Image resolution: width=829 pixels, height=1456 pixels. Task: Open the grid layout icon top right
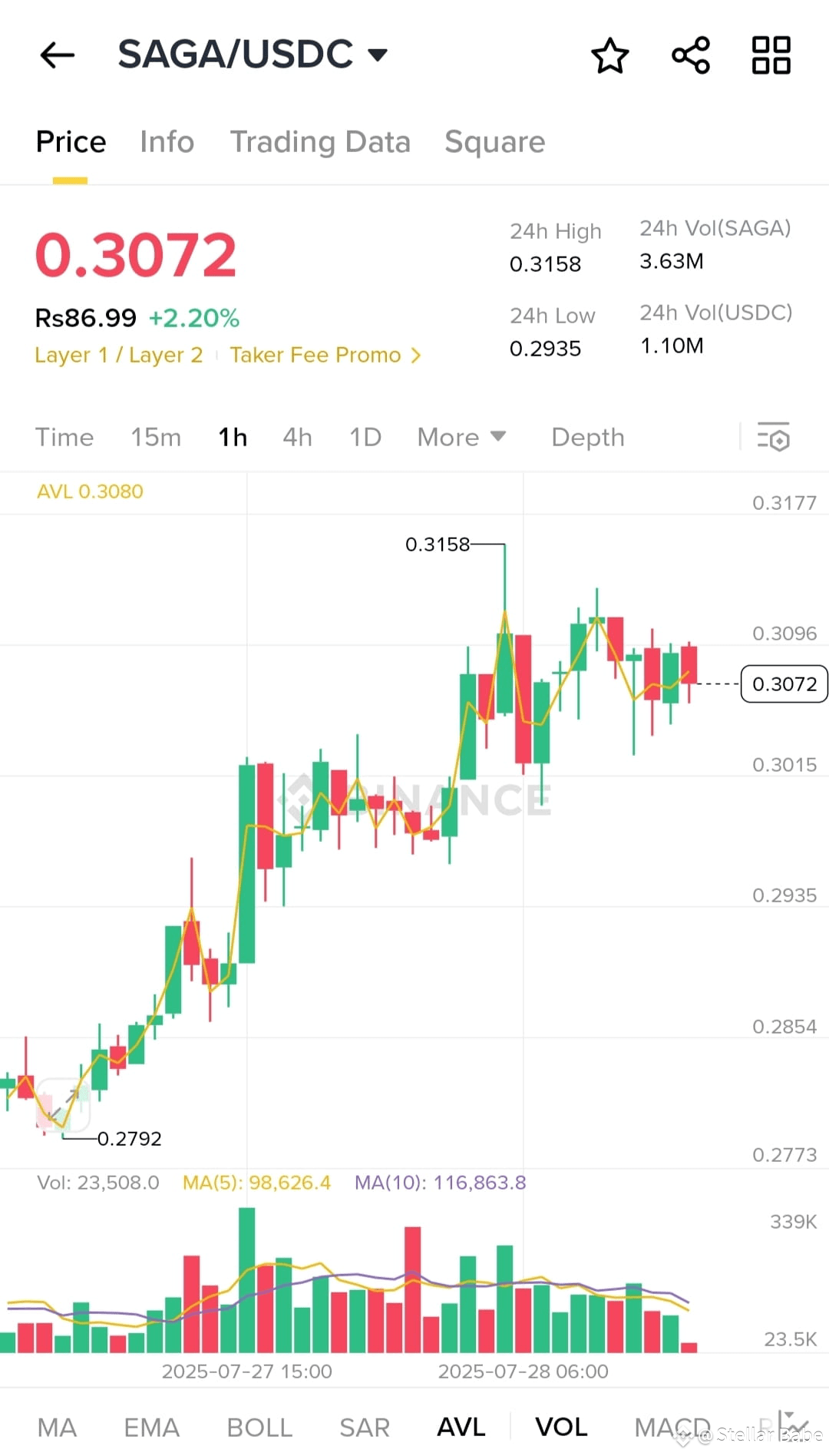[x=771, y=55]
